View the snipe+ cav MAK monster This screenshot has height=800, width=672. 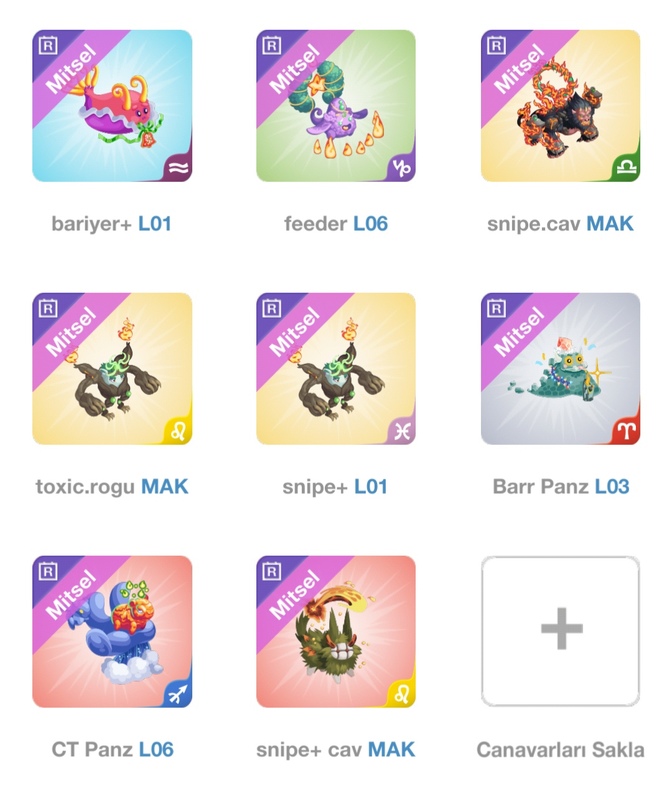(336, 632)
